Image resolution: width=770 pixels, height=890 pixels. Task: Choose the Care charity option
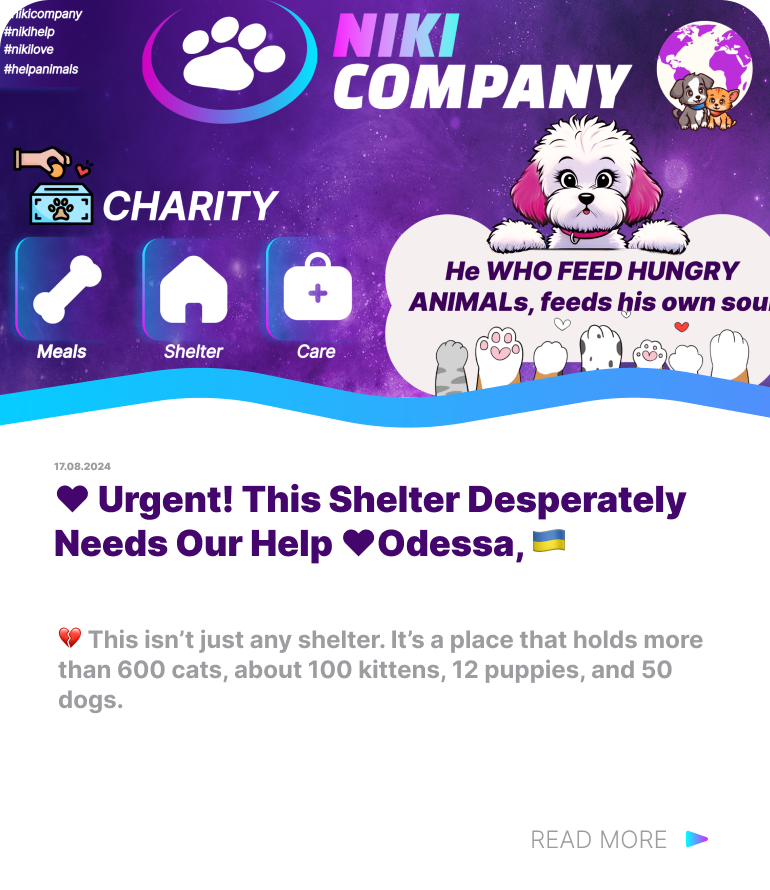coord(316,290)
